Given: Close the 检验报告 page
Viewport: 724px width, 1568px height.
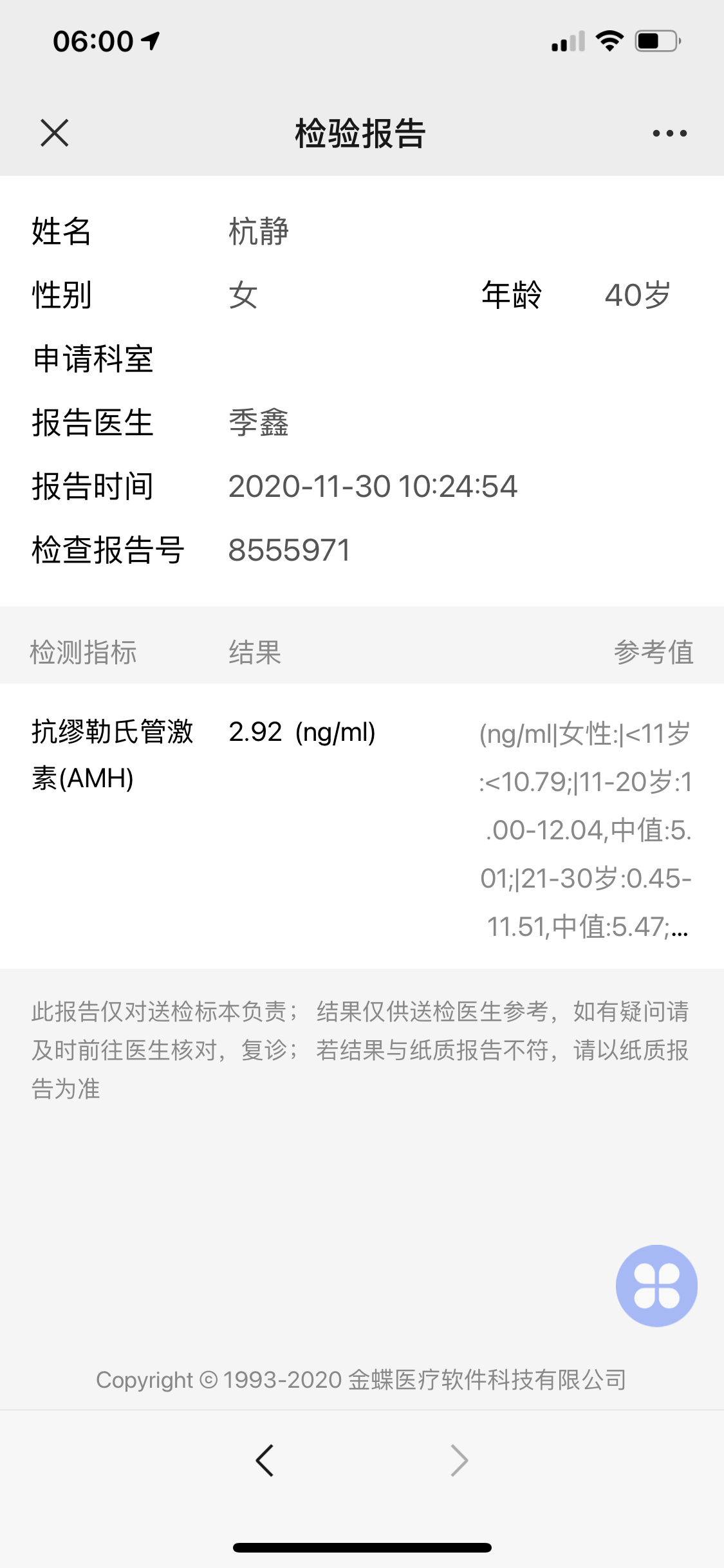Looking at the screenshot, I should [54, 133].
